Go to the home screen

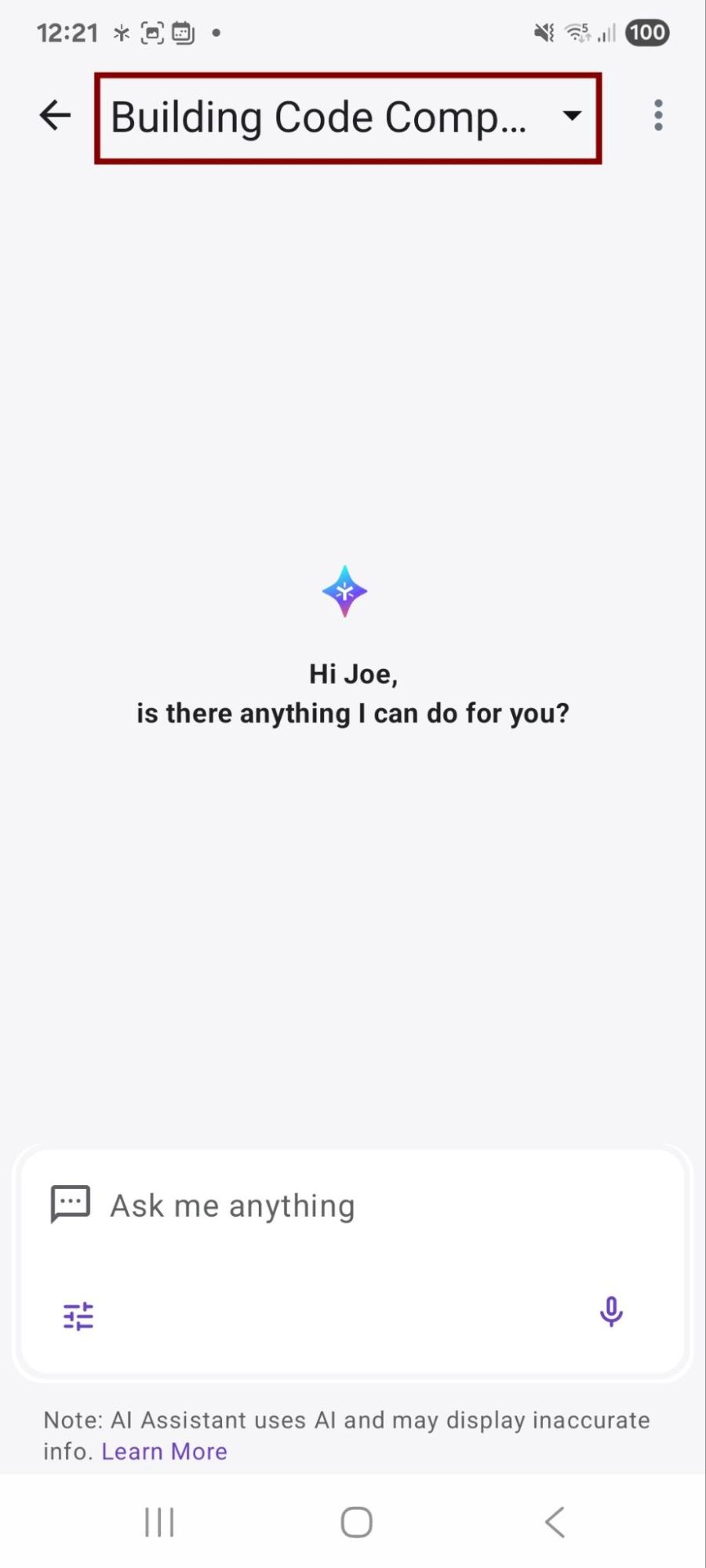pyautogui.click(x=356, y=1523)
